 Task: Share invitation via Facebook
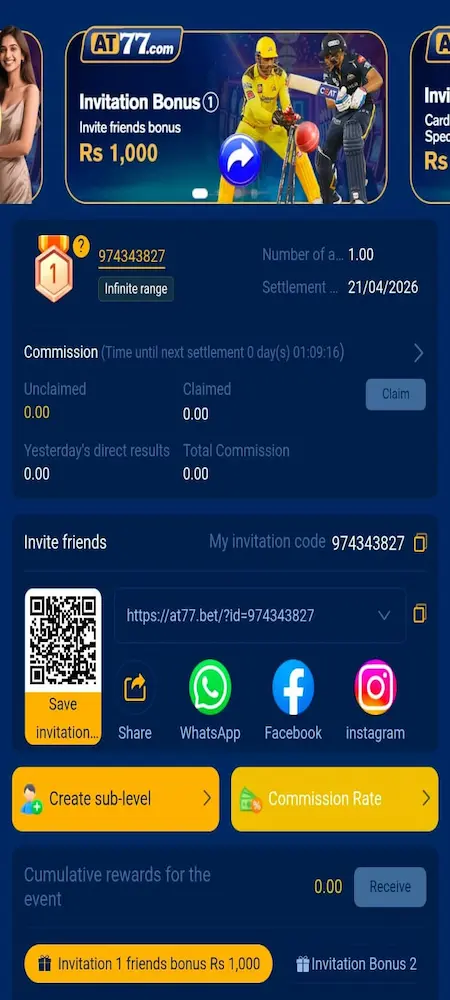coord(293,700)
